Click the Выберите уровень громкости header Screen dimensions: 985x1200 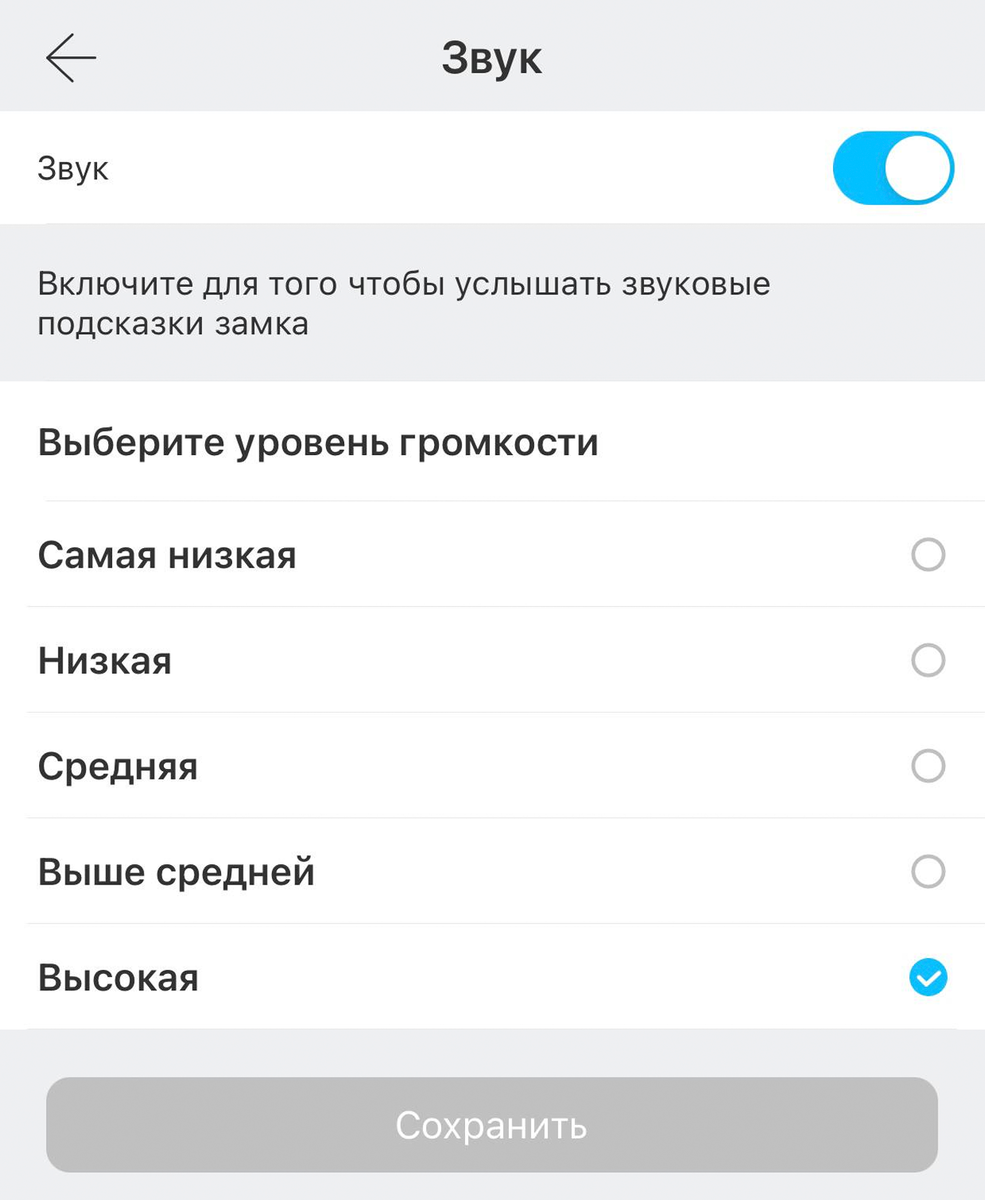click(x=317, y=440)
